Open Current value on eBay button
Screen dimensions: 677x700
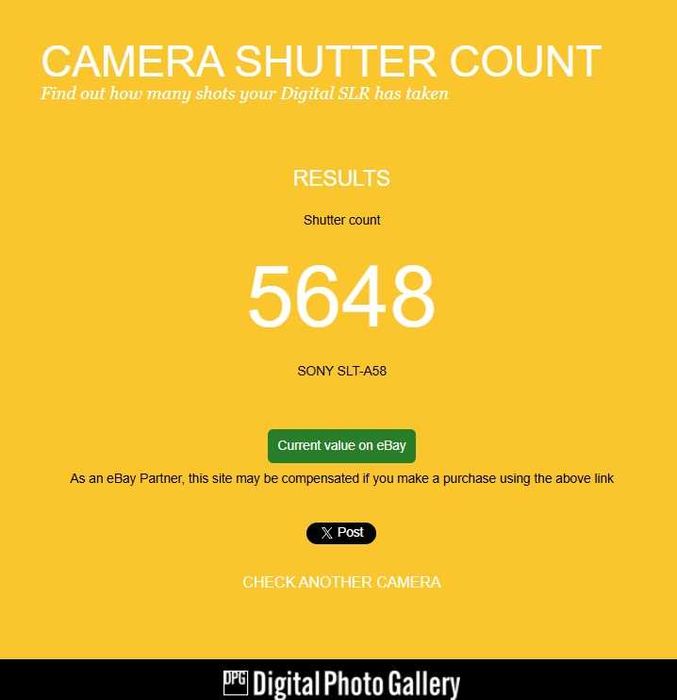tap(341, 446)
